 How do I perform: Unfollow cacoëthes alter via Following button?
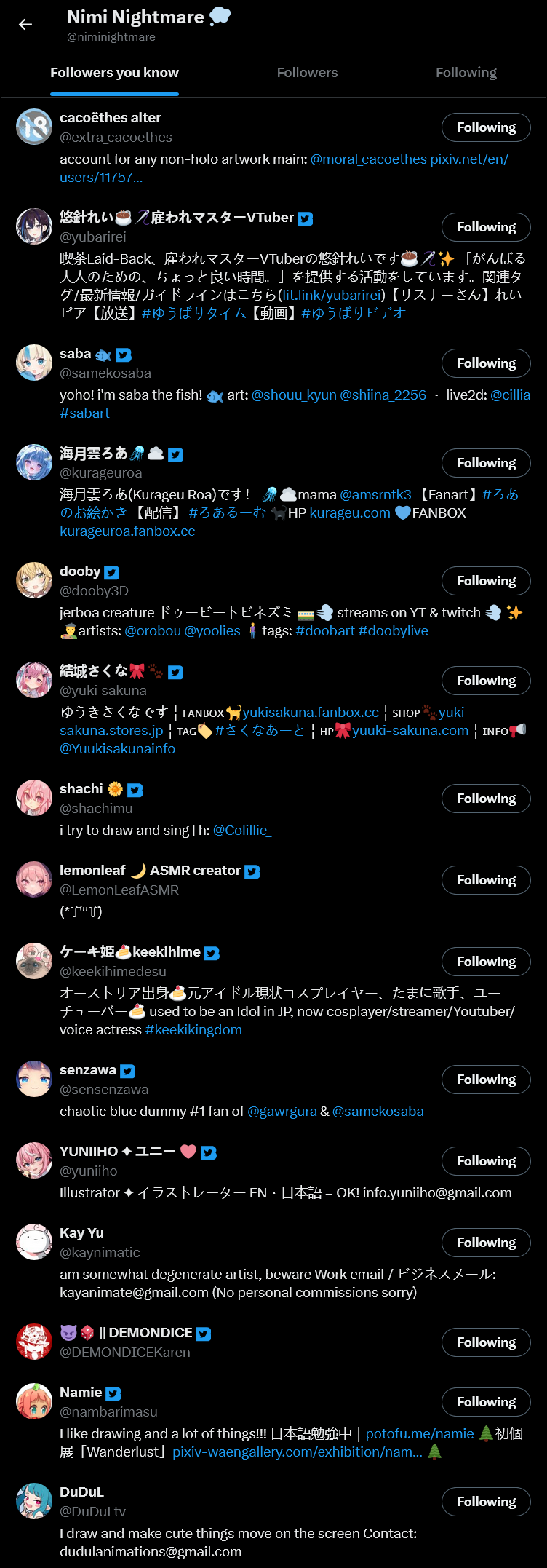click(486, 127)
